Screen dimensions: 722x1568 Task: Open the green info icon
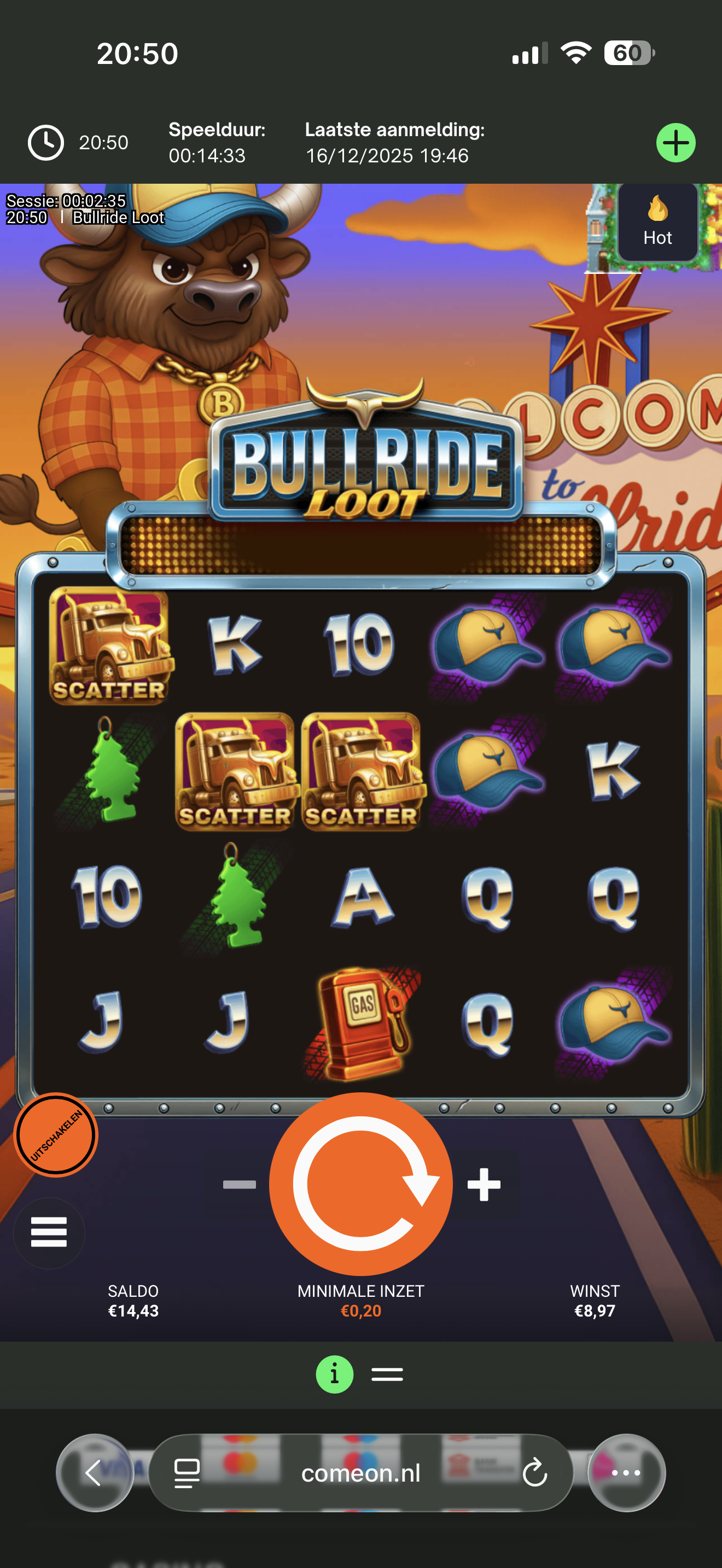pyautogui.click(x=334, y=1374)
